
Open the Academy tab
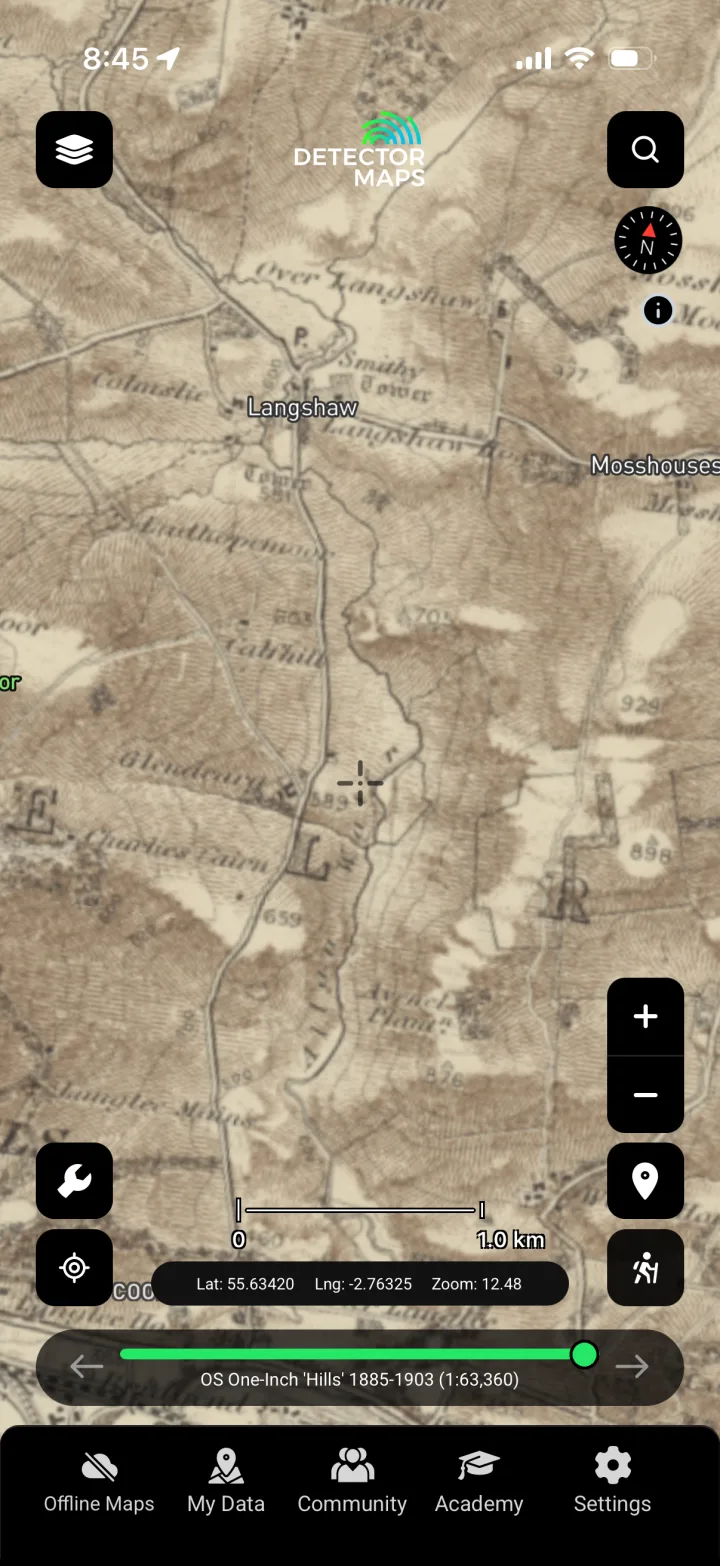479,1482
